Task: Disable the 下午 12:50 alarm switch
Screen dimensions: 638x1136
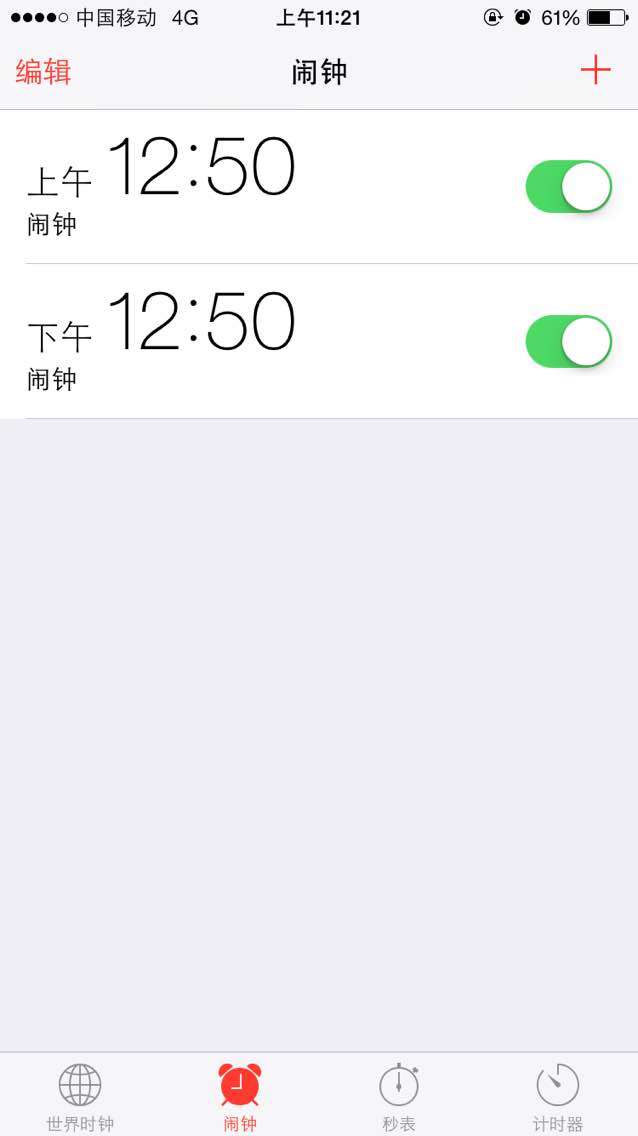Action: [x=568, y=341]
